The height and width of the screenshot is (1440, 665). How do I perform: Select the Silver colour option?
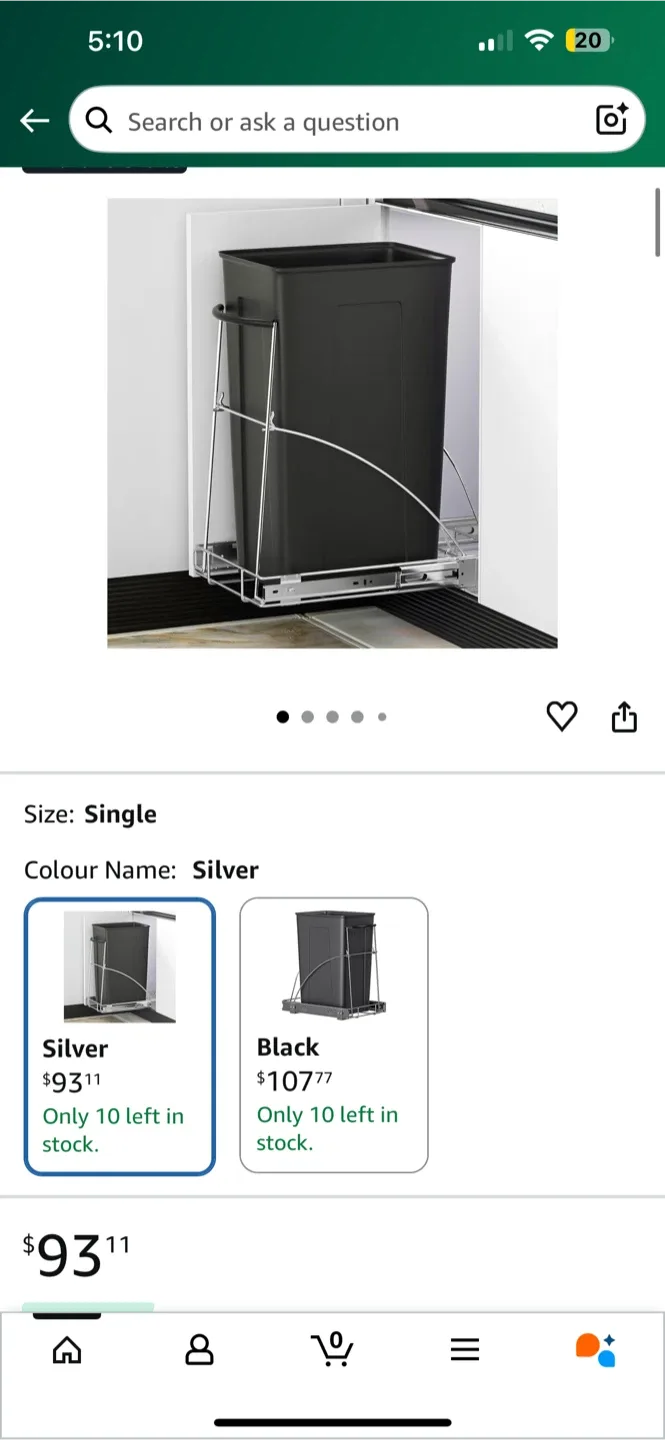click(119, 1036)
